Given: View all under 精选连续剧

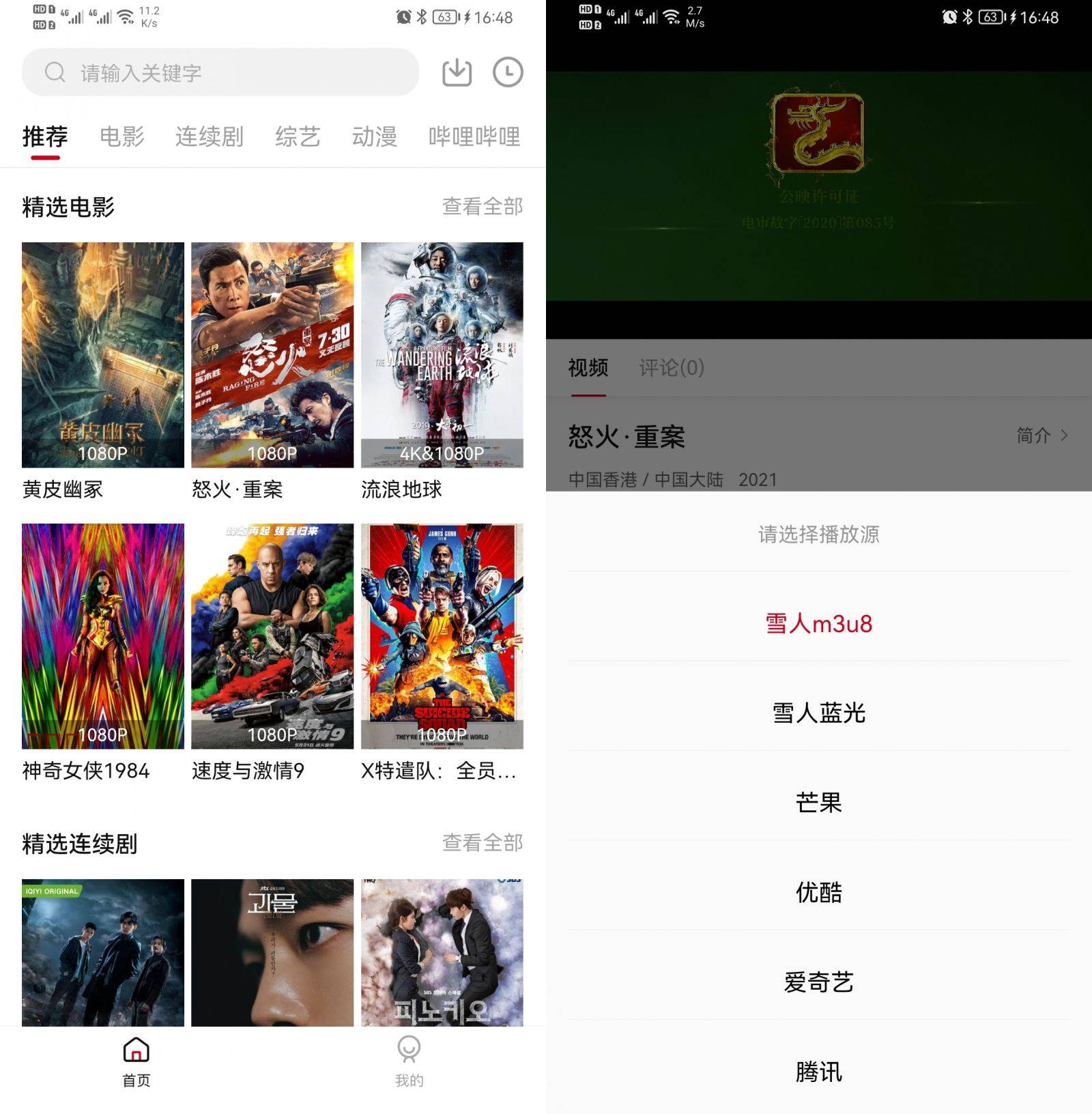Looking at the screenshot, I should pos(482,843).
